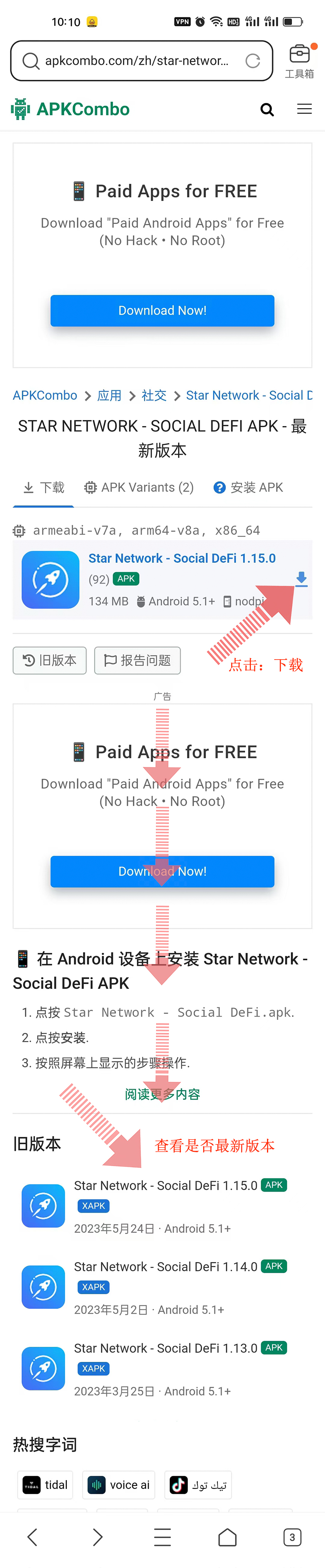Viewport: 325px width, 1568px height.
Task: Open the 应用 breadcrumb category
Action: [x=109, y=396]
